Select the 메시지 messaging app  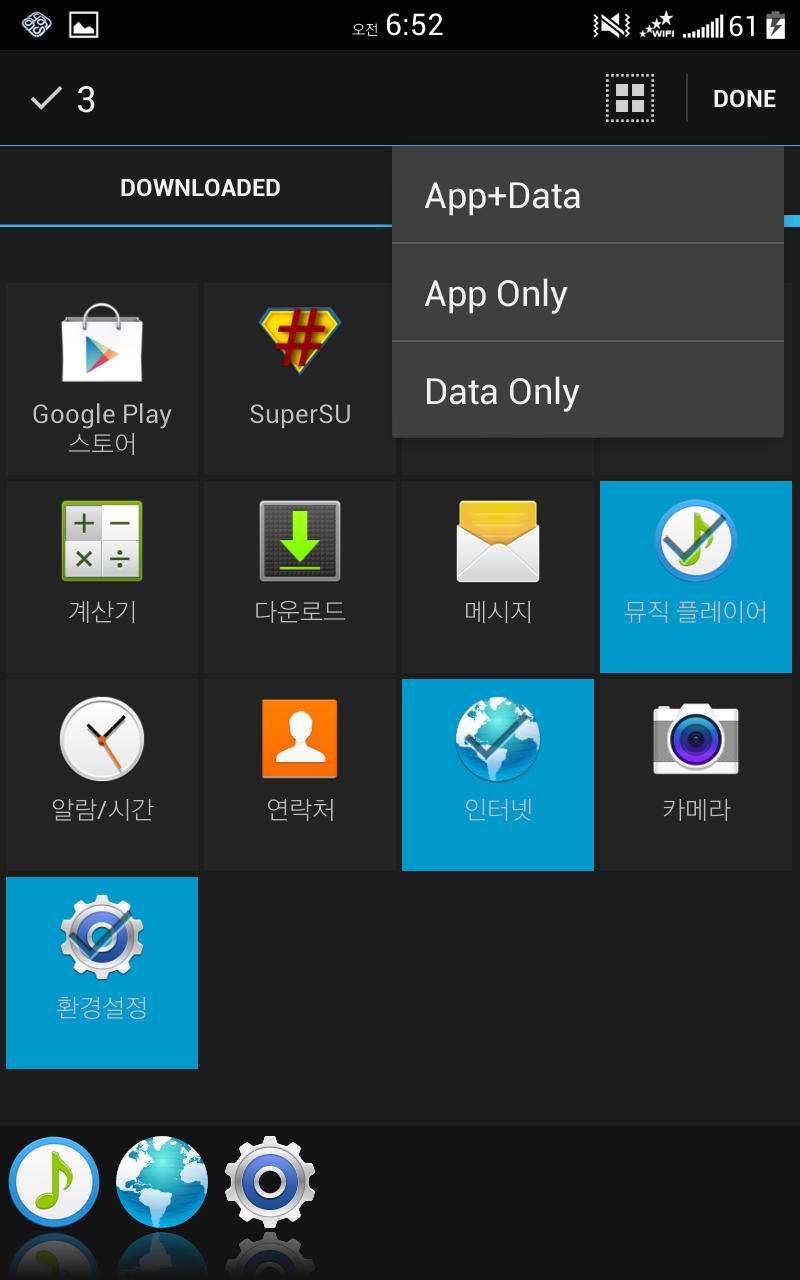pyautogui.click(x=498, y=576)
